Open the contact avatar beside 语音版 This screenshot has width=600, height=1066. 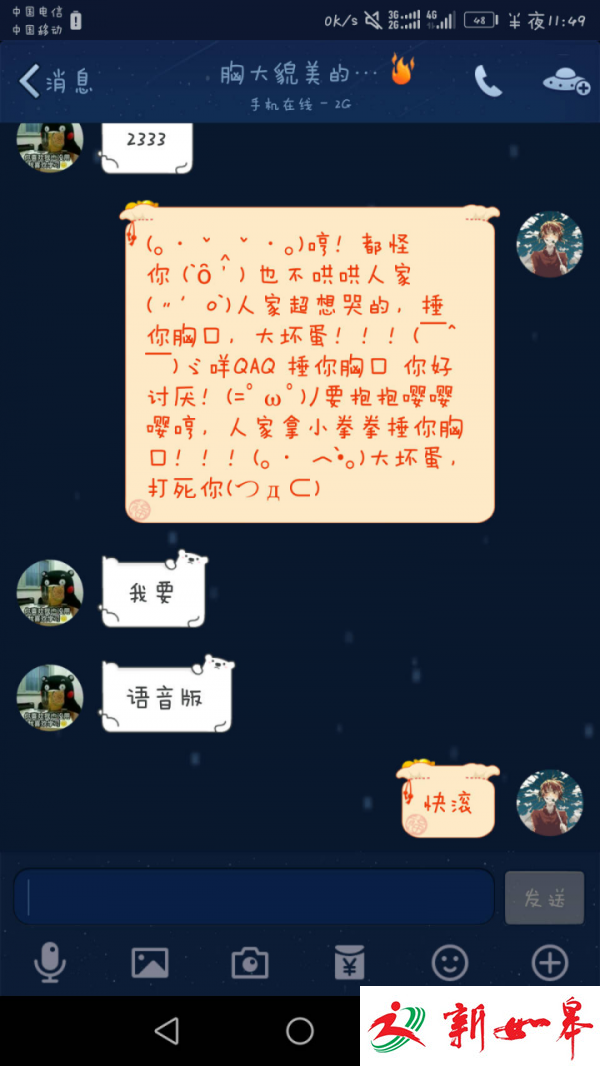point(50,697)
